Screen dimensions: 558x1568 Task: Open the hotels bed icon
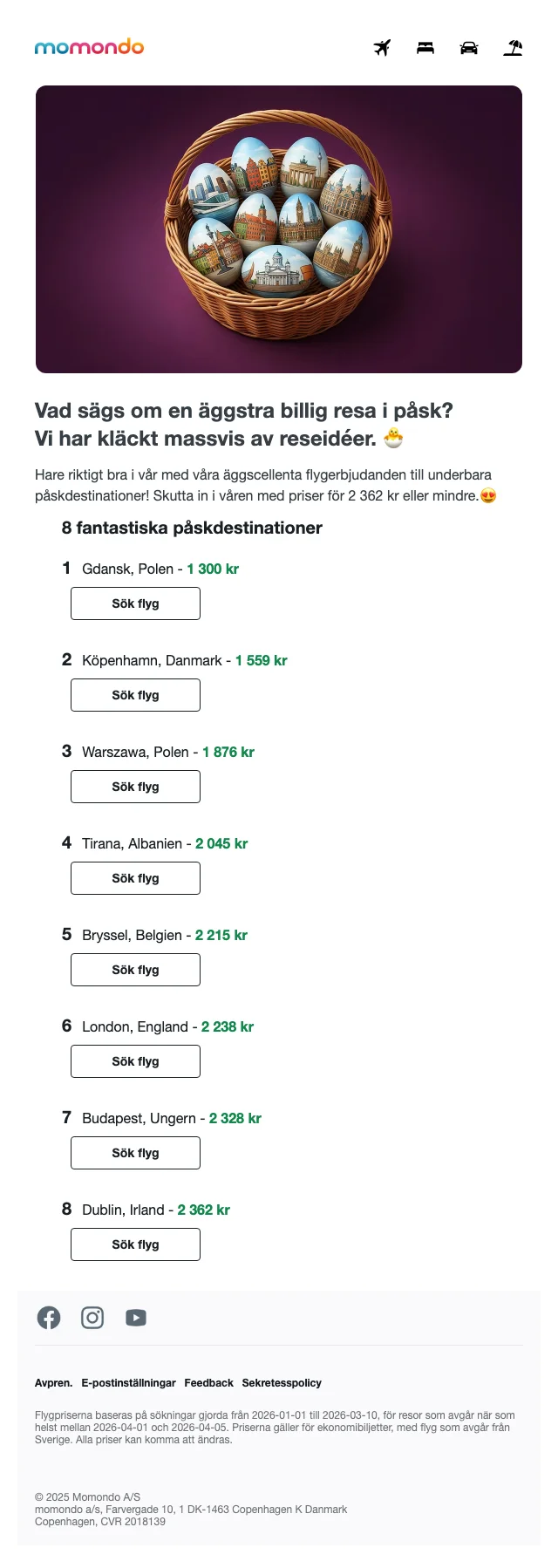click(425, 48)
